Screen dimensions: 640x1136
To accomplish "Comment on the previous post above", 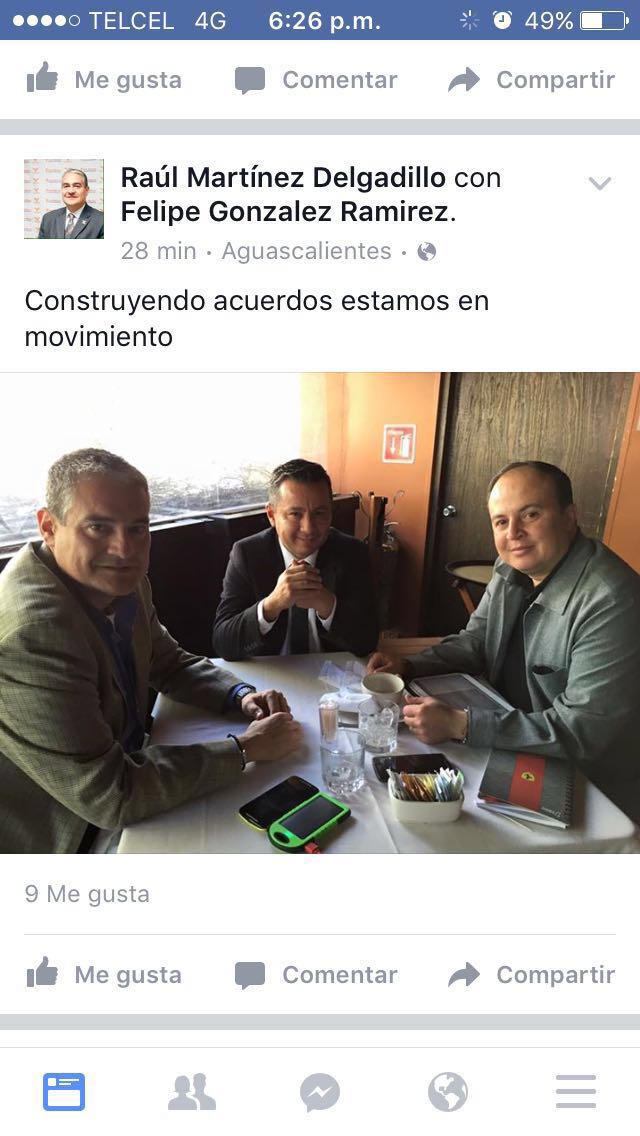I will [316, 80].
